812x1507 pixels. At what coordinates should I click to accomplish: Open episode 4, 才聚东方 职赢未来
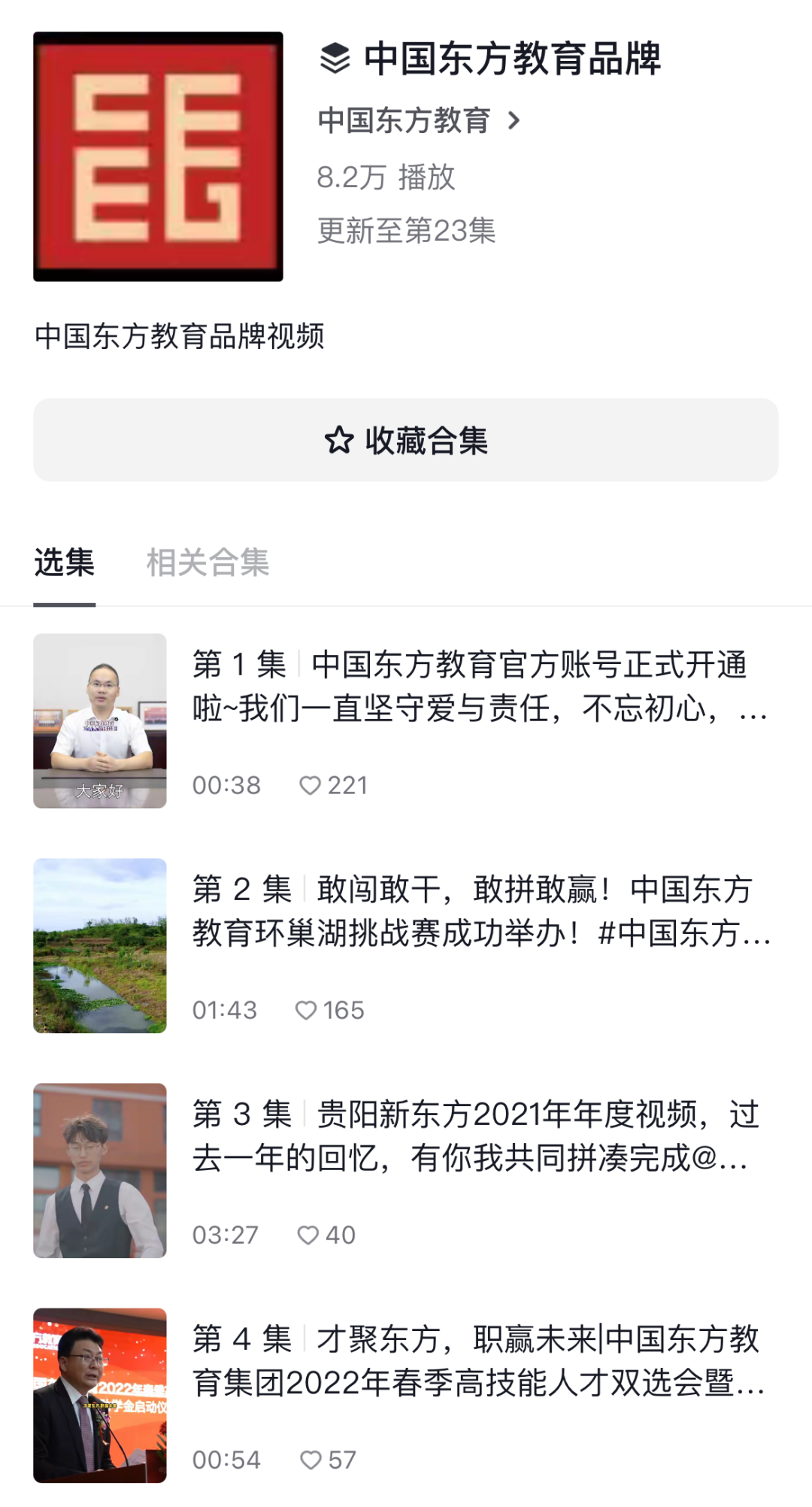click(406, 1396)
